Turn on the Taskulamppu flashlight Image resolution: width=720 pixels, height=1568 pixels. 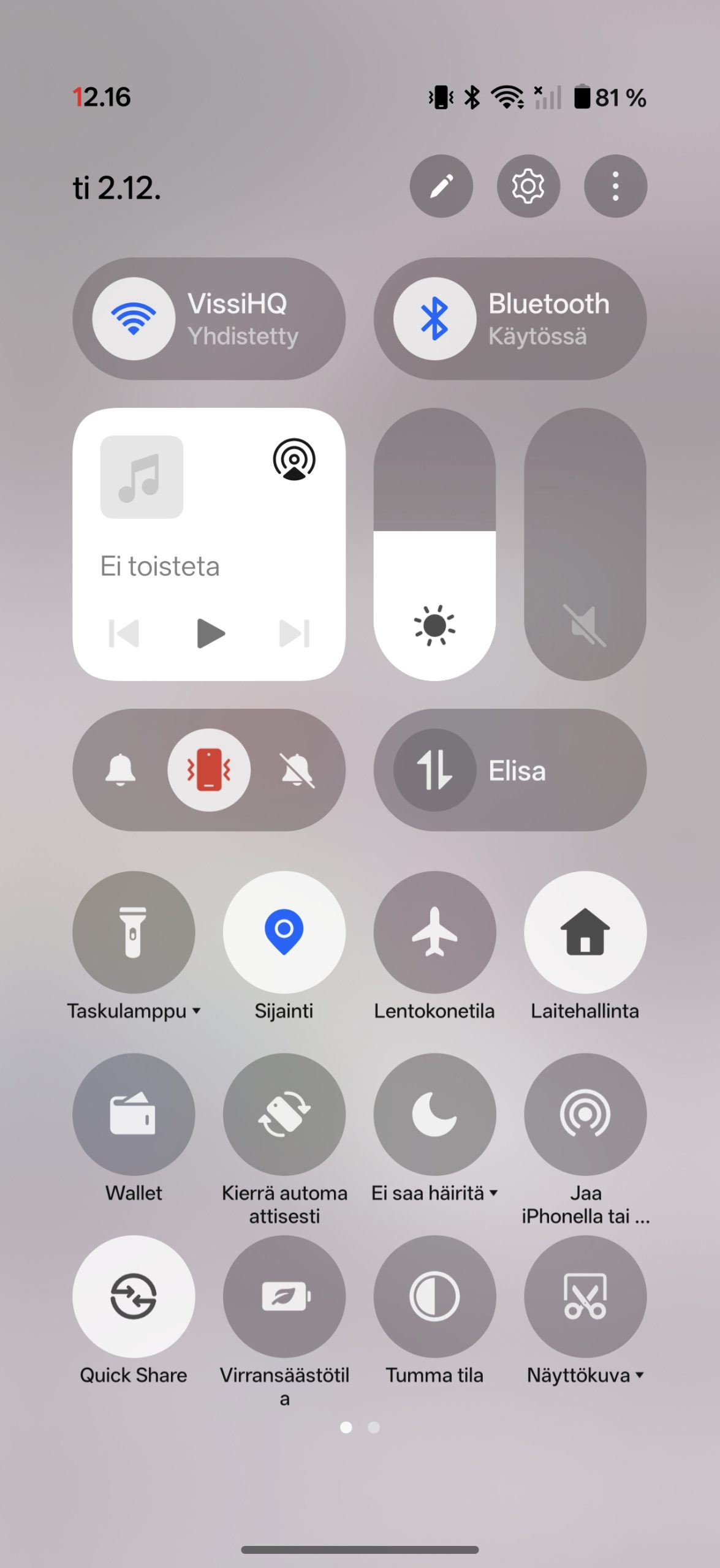click(134, 932)
